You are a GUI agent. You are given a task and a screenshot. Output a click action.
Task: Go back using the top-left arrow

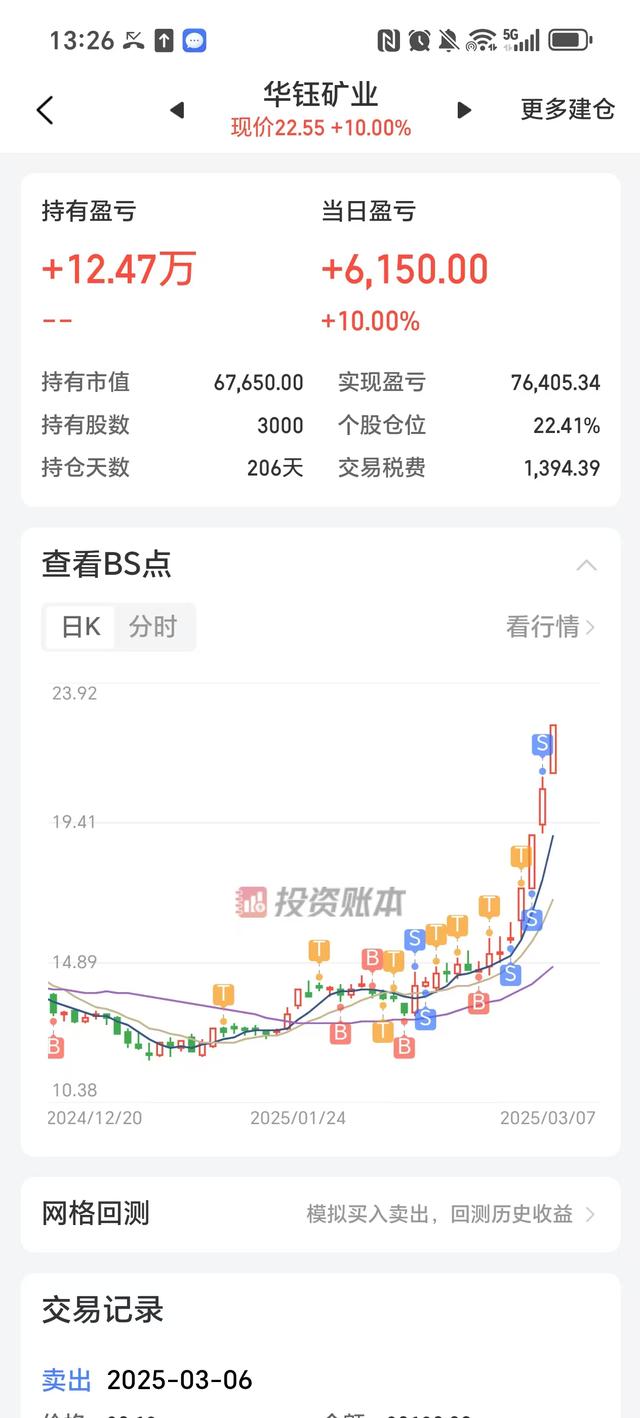(x=45, y=110)
